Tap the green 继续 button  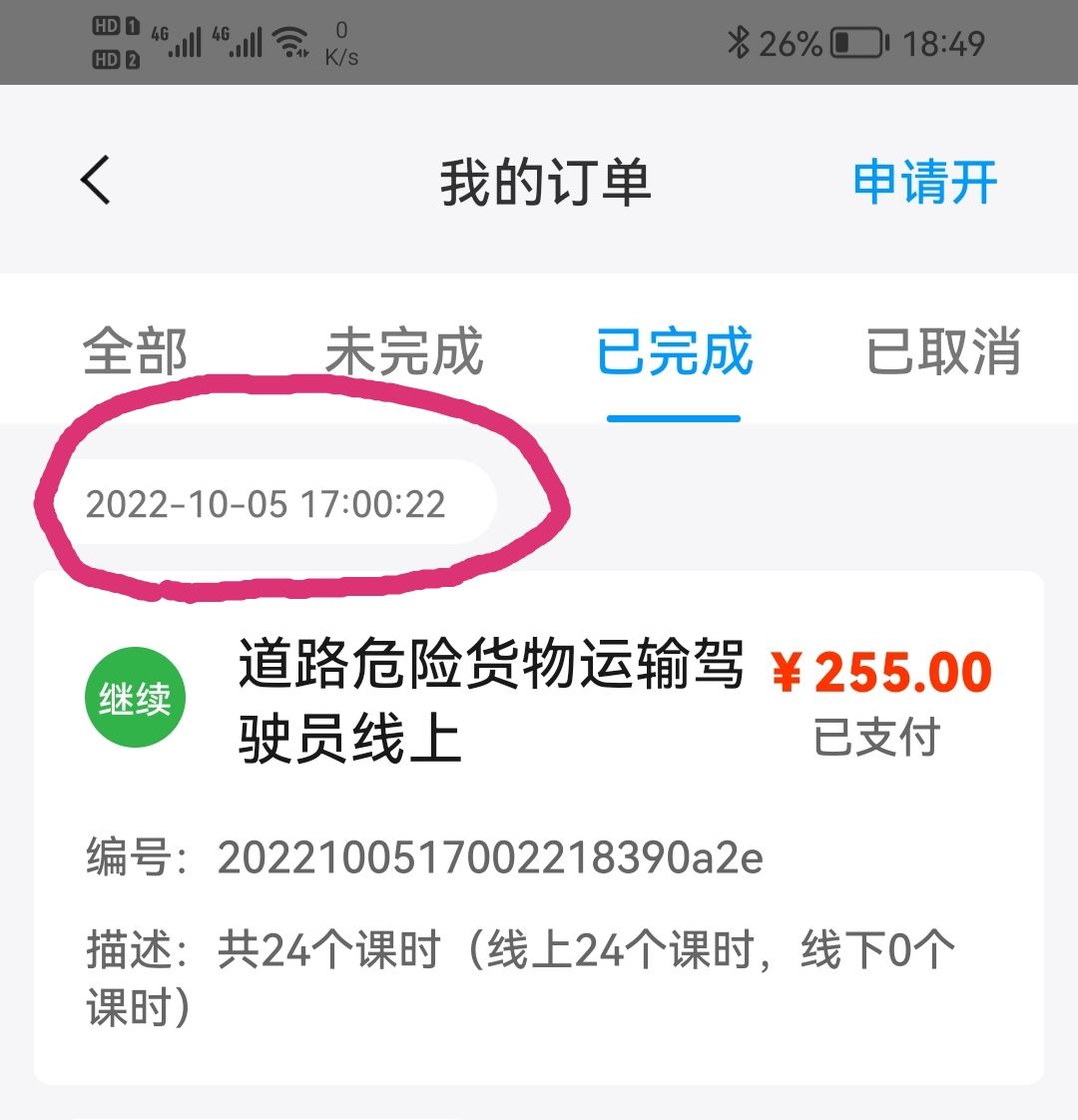coord(135,698)
